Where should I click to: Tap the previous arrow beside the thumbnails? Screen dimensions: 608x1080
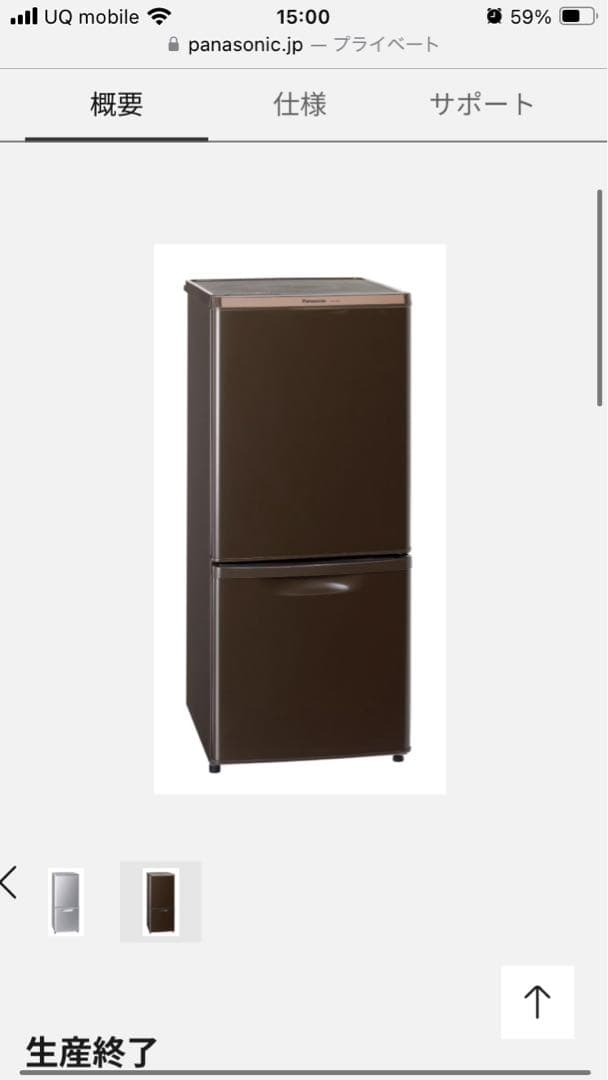(x=10, y=882)
